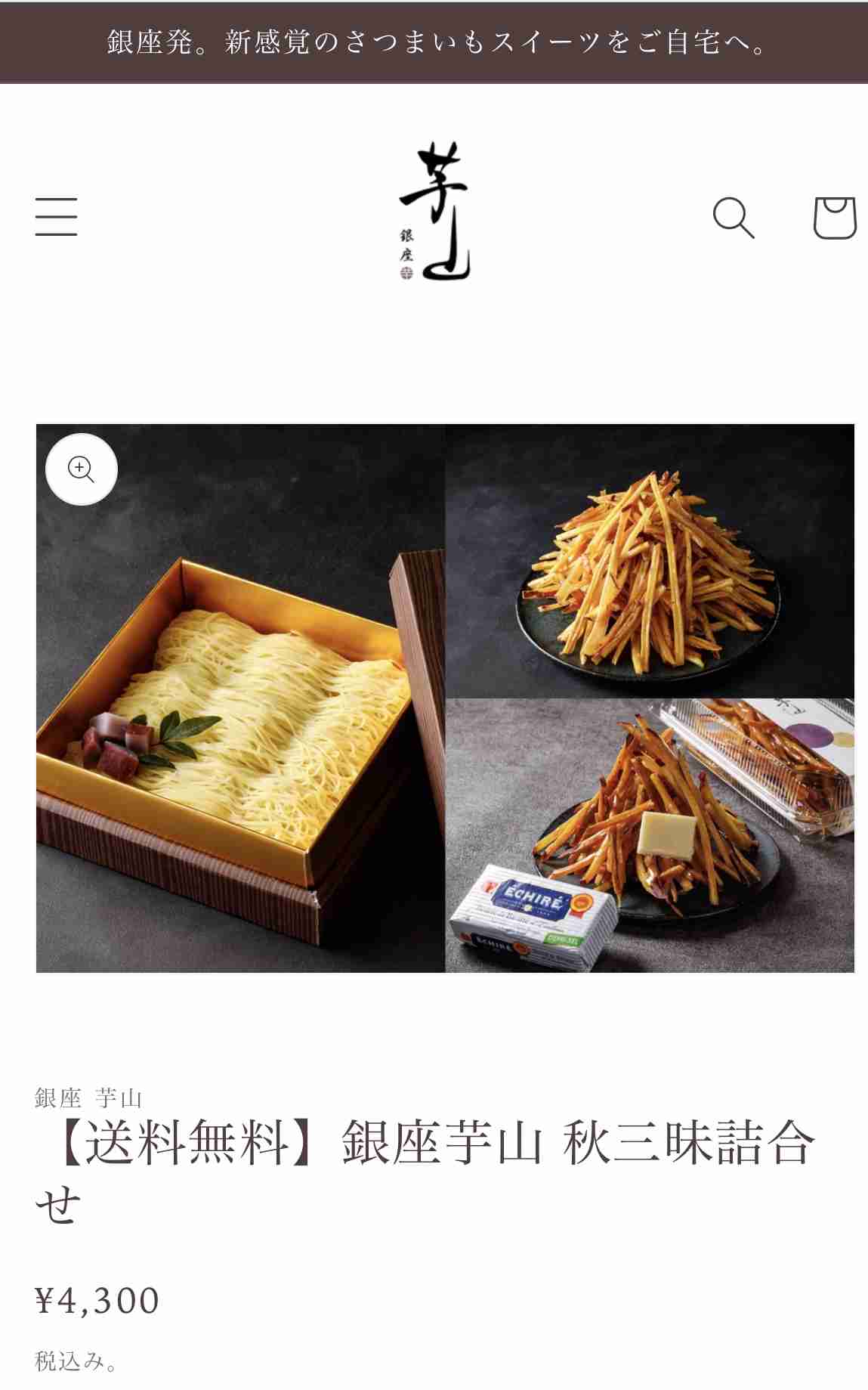The height and width of the screenshot is (1390, 868).
Task: Open the hamburger navigation menu
Action: (55, 218)
